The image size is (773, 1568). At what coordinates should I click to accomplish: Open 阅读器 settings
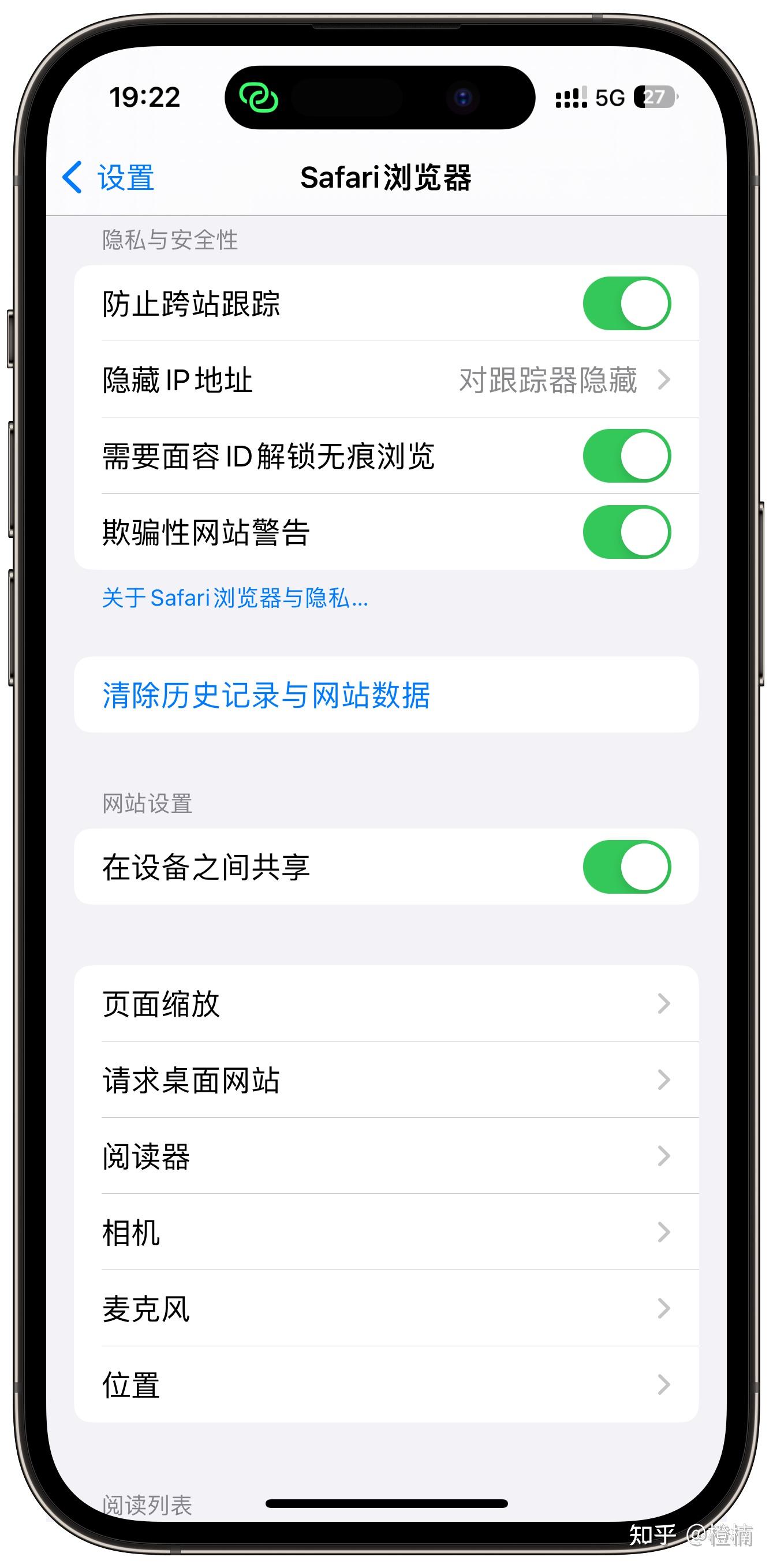pyautogui.click(x=386, y=1156)
